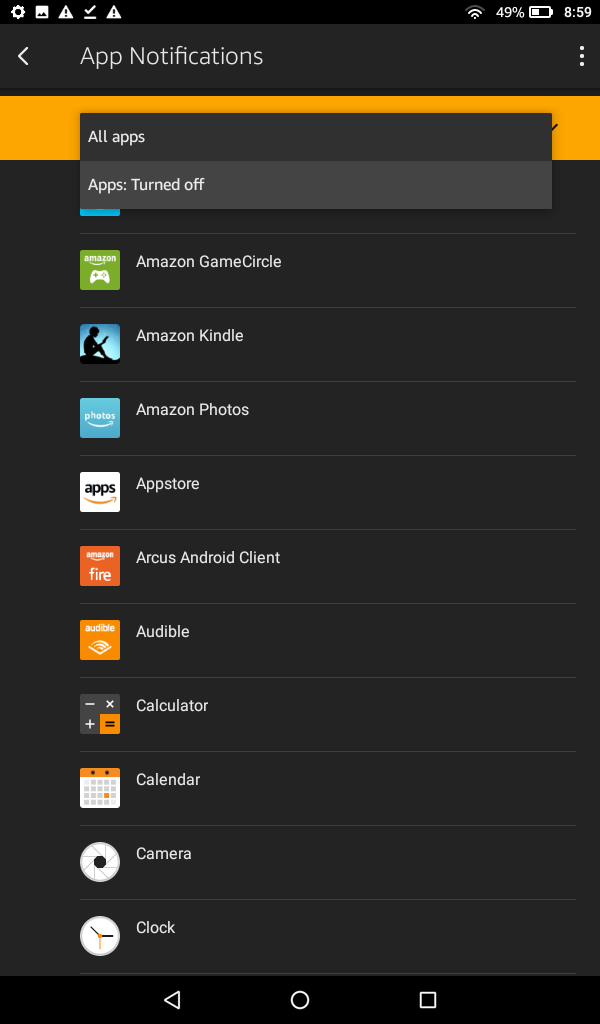Open Arcus Android Client notifications

pos(328,566)
